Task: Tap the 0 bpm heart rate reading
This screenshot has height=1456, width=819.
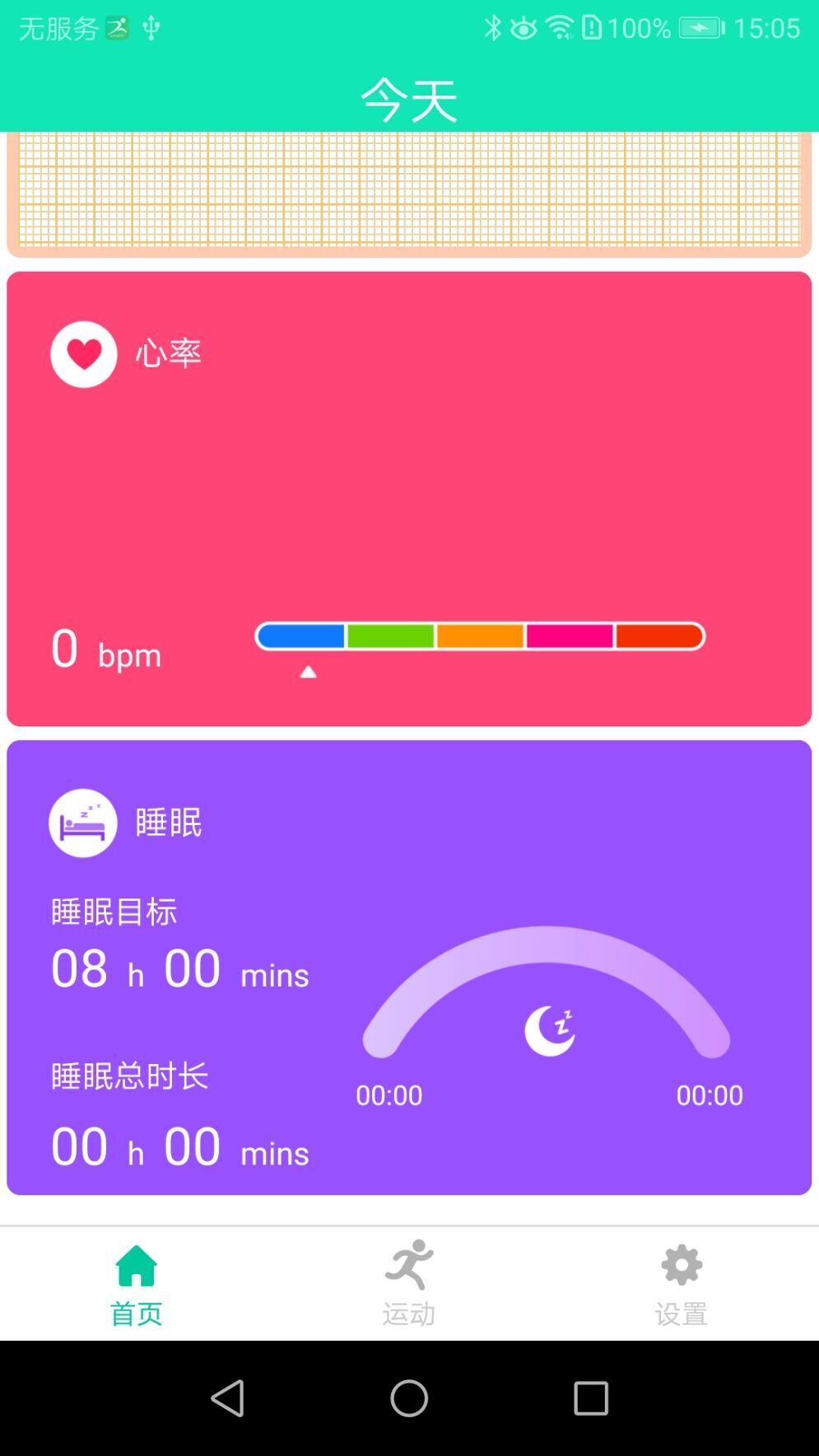Action: tap(105, 652)
